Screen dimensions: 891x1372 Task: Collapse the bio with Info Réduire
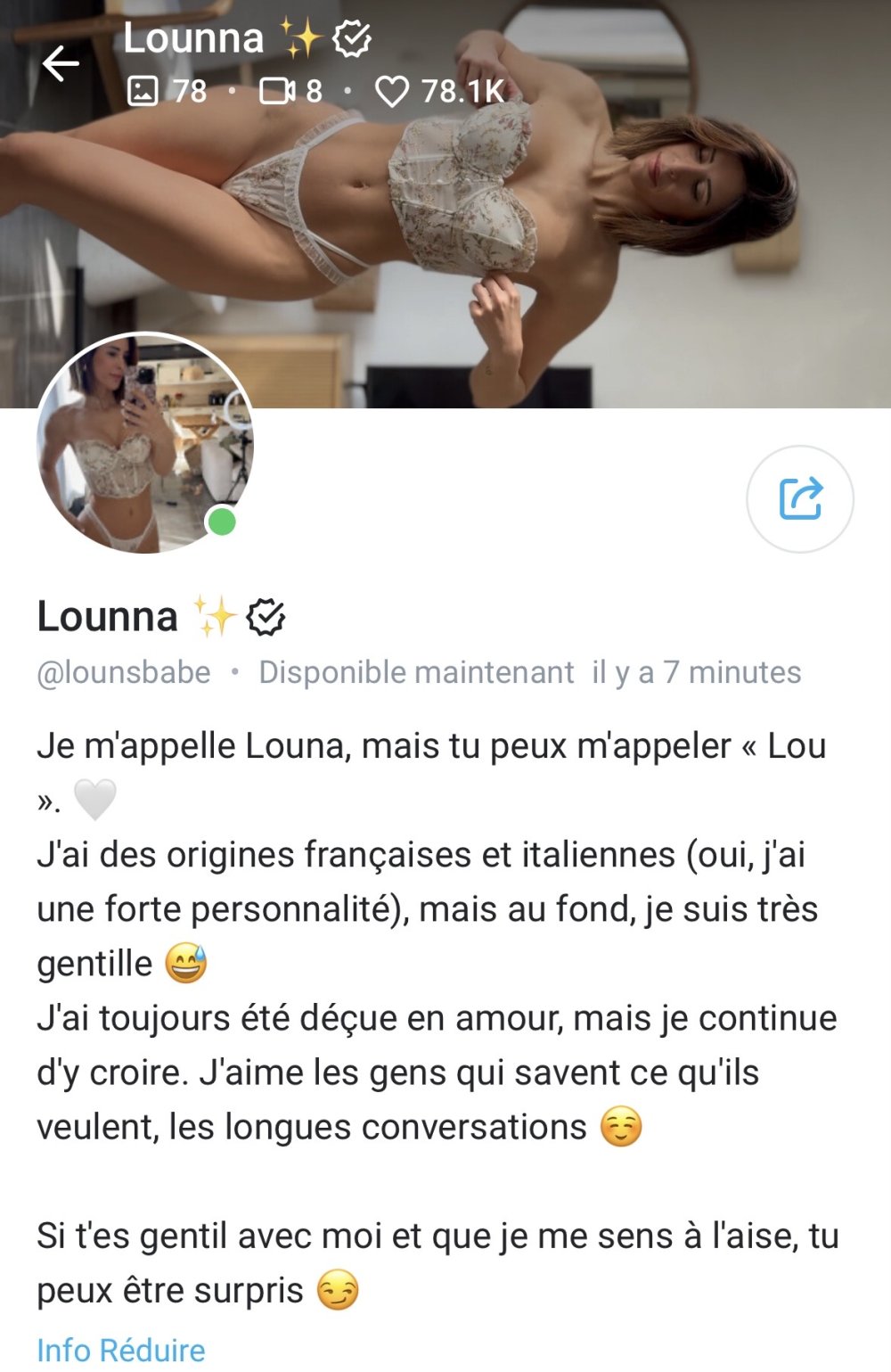click(121, 1350)
